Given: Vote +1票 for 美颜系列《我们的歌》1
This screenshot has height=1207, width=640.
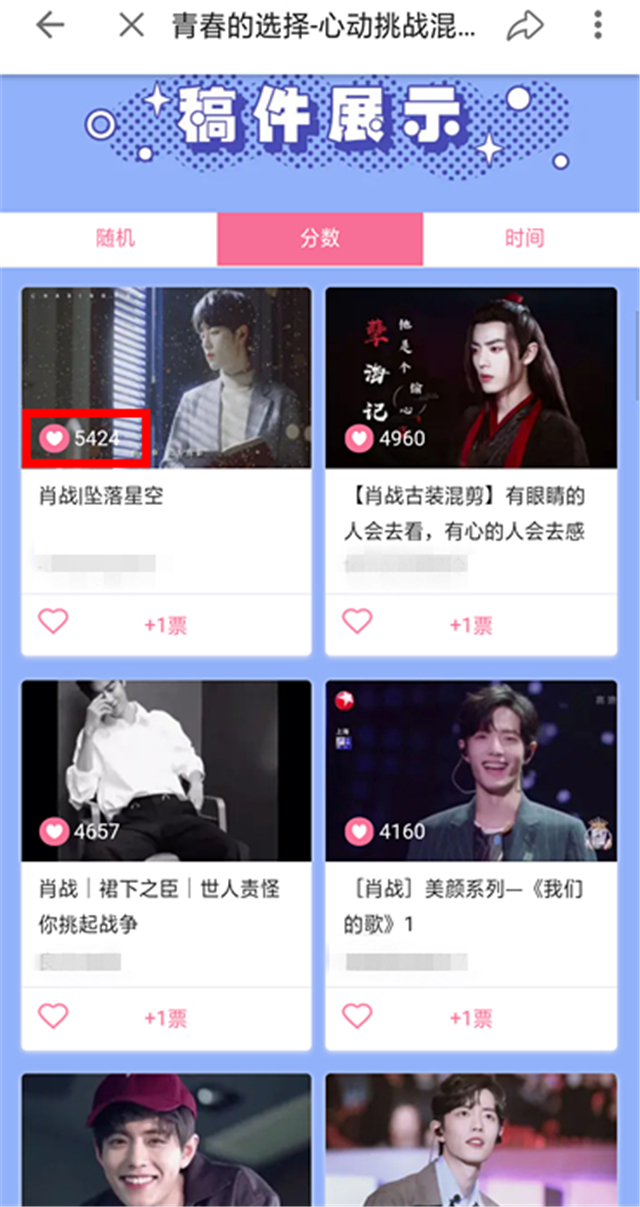Looking at the screenshot, I should click(x=470, y=1019).
